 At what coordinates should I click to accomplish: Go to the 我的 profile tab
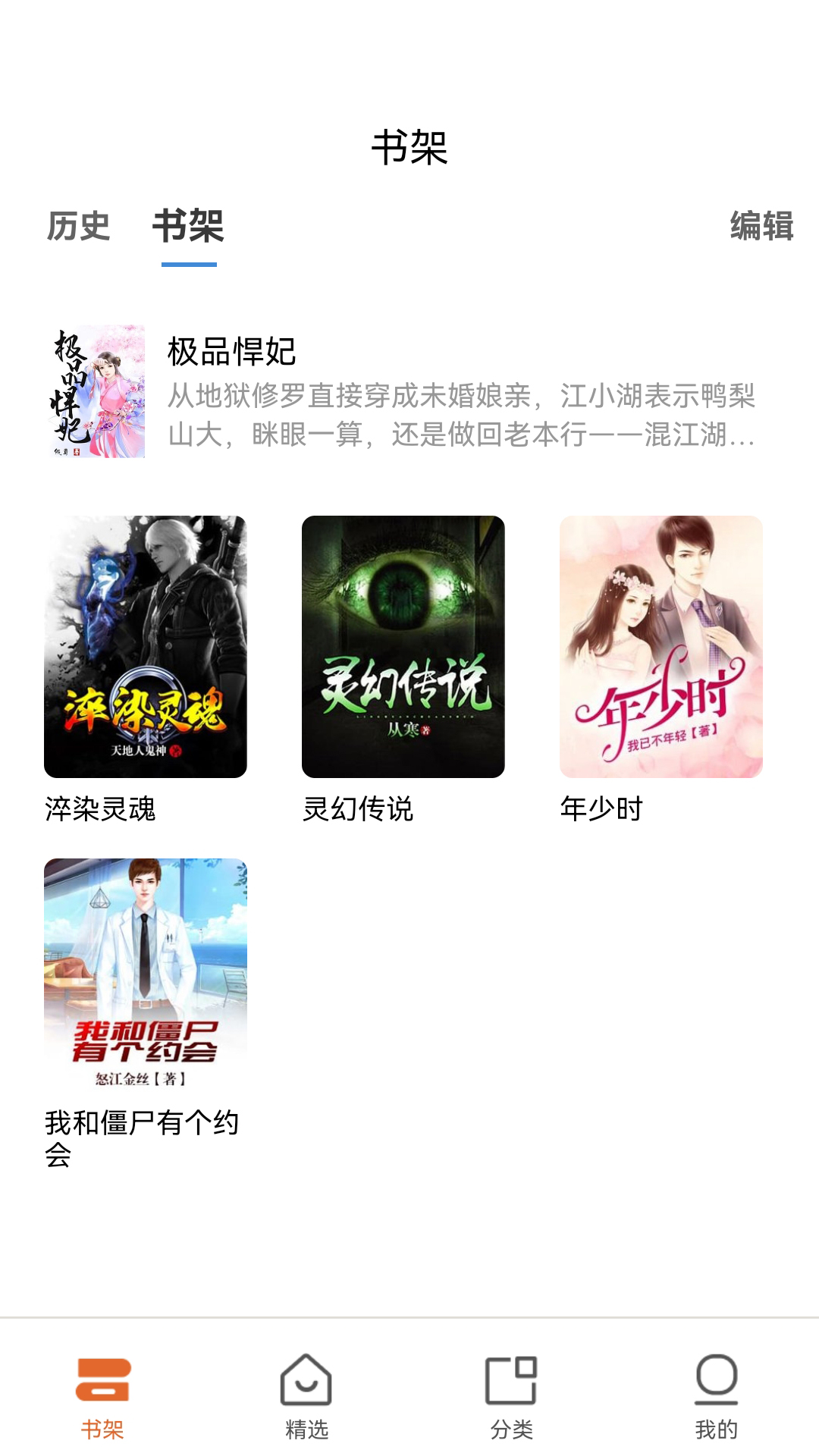716,1397
